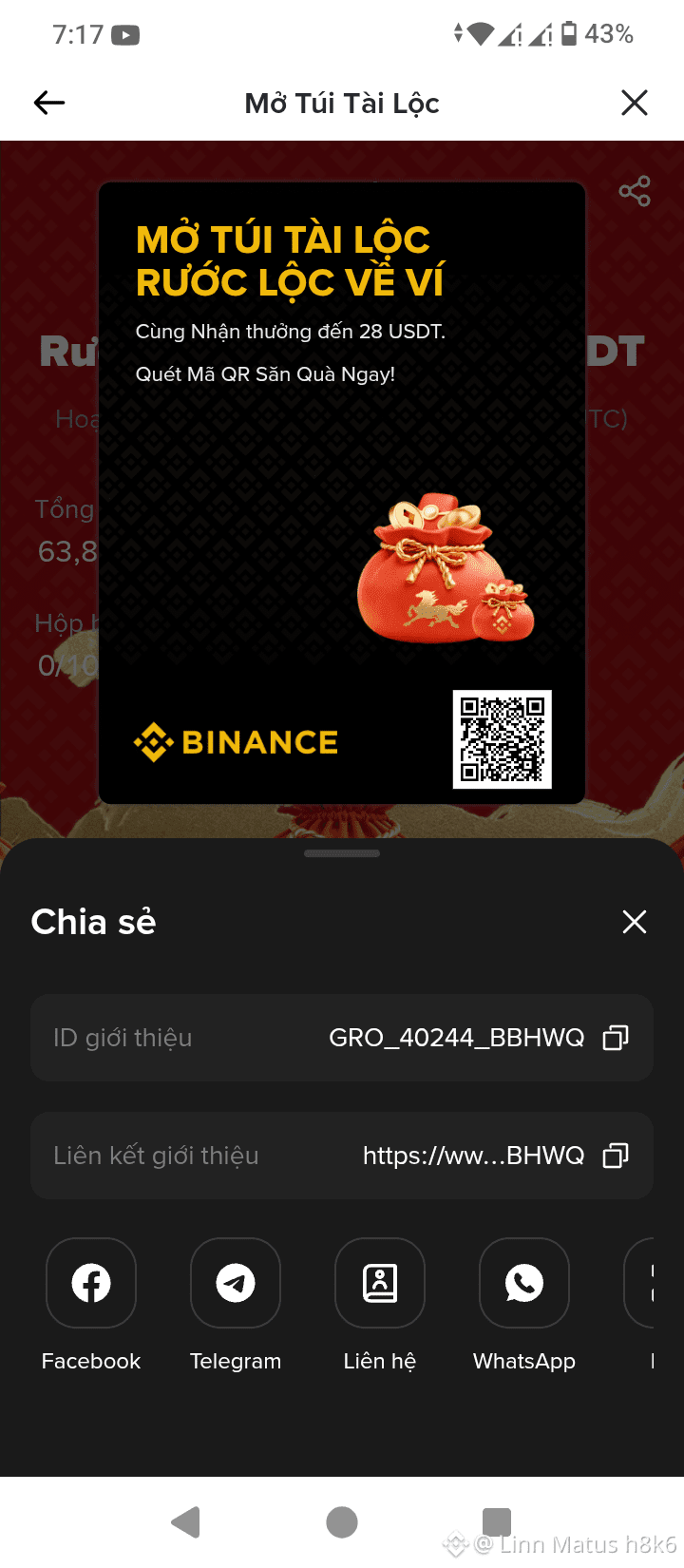Copy the referral ID GRO_40244_BBHWQ
The height and width of the screenshot is (1568, 684).
[x=616, y=1038]
